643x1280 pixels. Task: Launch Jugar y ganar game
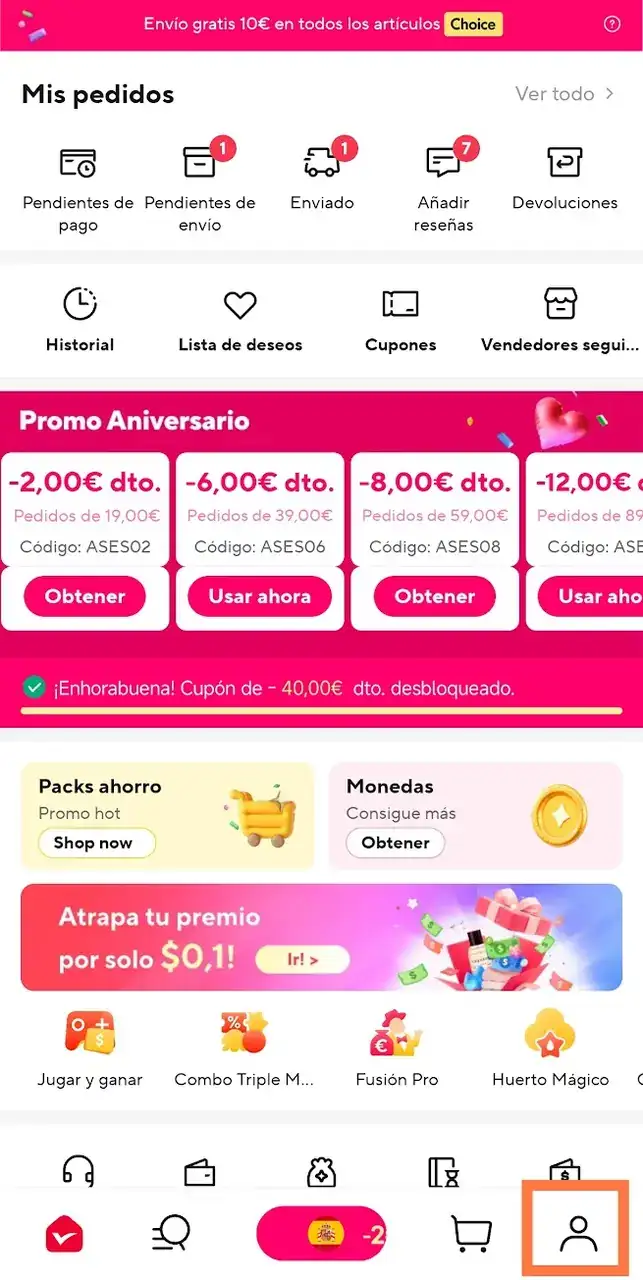point(90,1048)
